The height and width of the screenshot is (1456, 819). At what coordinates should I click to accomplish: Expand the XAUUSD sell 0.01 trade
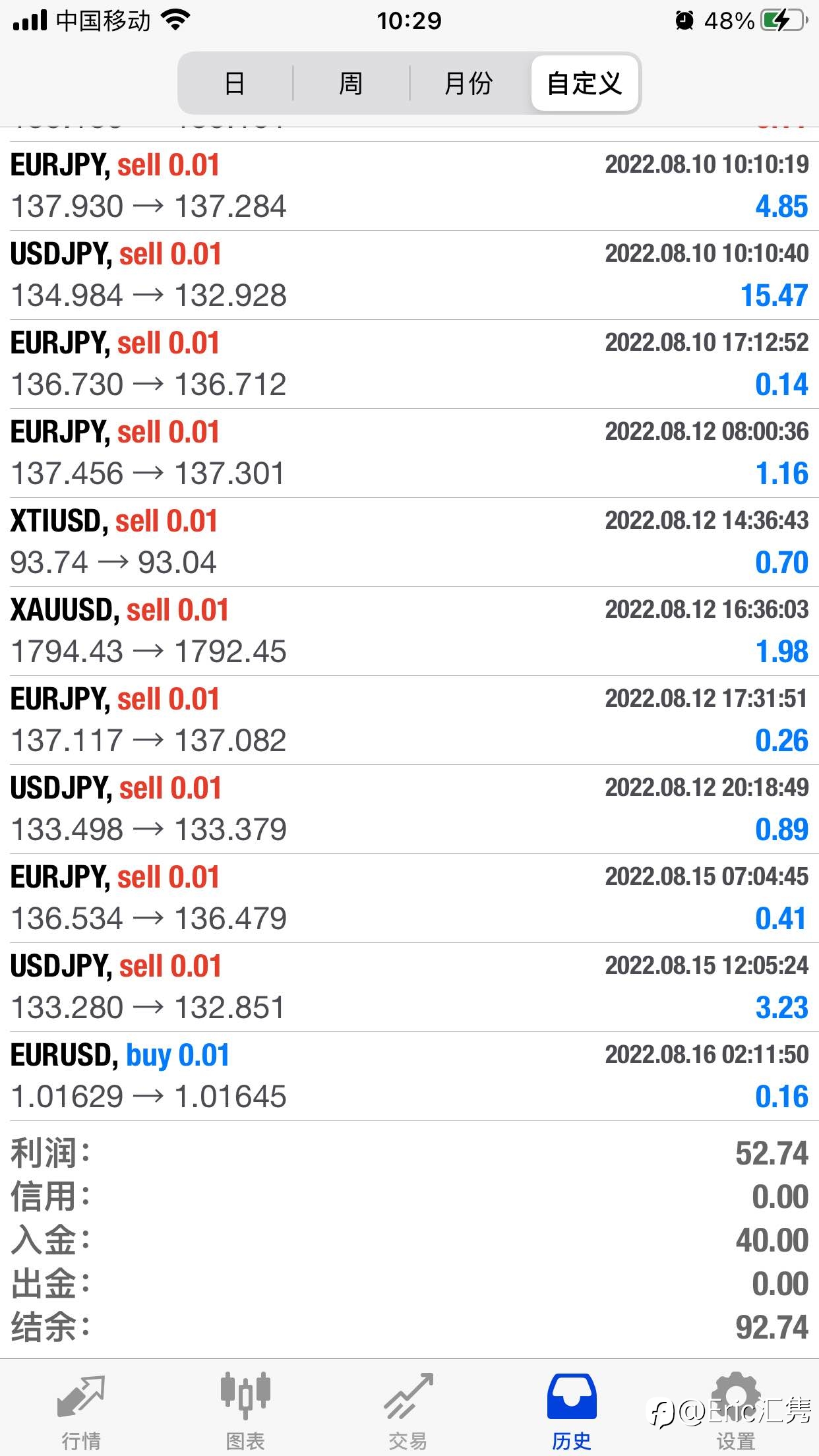(409, 631)
